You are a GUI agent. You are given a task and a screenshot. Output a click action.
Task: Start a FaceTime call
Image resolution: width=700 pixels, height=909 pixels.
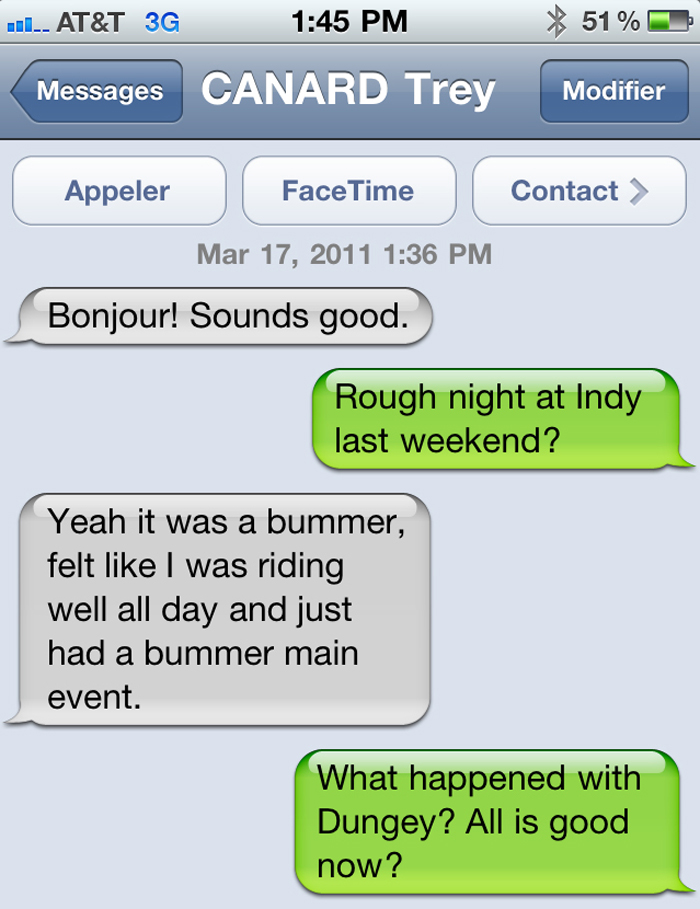click(x=348, y=191)
